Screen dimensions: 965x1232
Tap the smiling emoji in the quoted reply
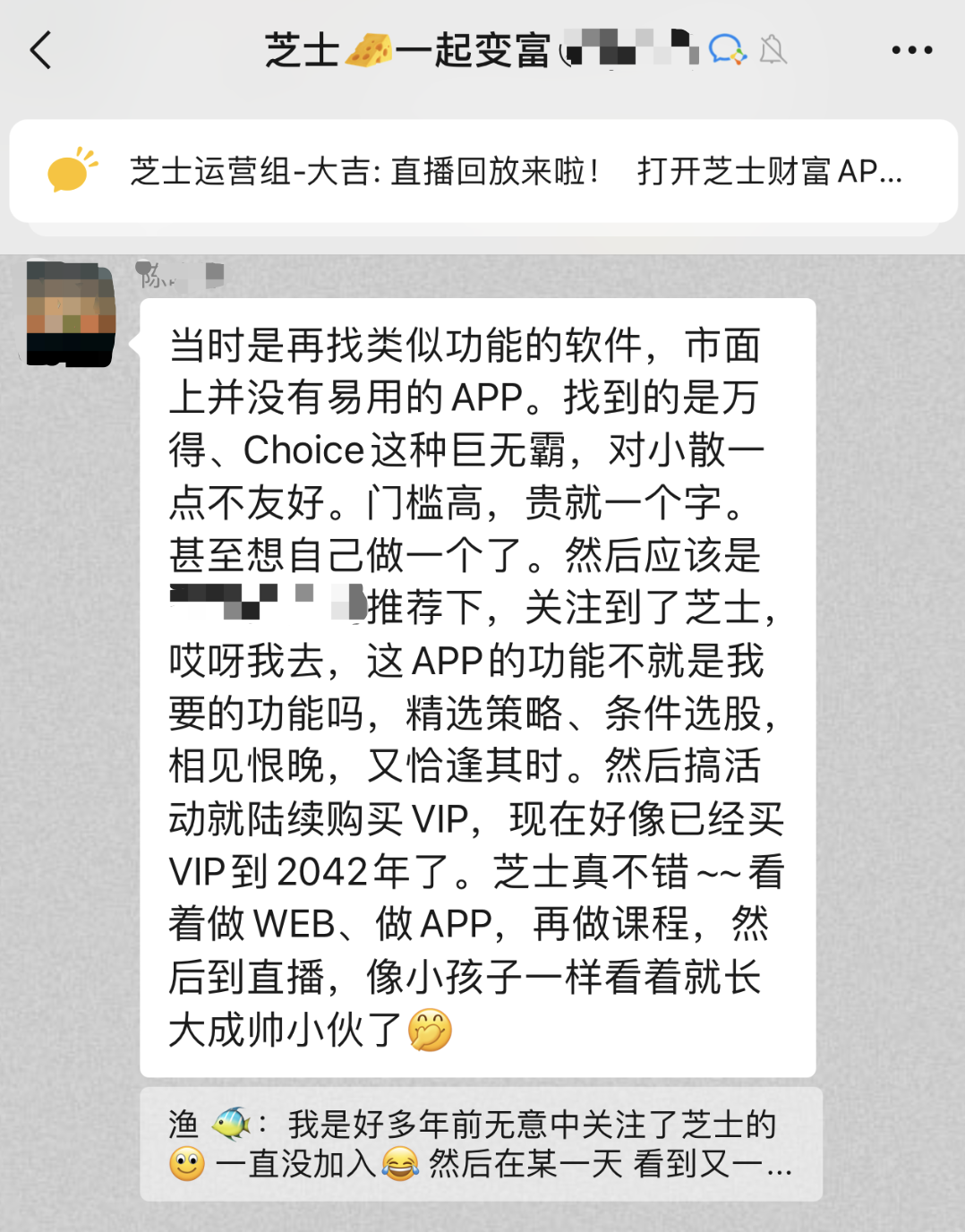click(185, 1168)
